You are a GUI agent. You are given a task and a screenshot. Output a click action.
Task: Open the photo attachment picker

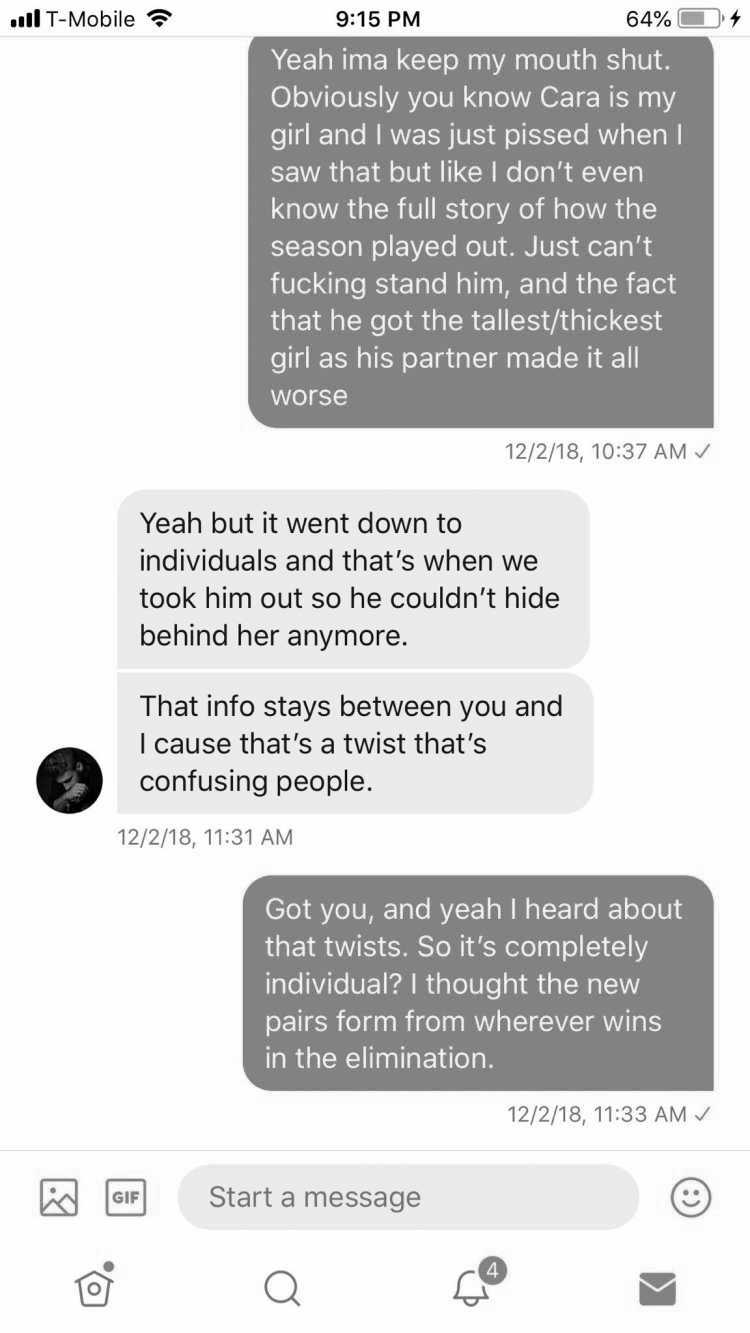click(58, 1197)
